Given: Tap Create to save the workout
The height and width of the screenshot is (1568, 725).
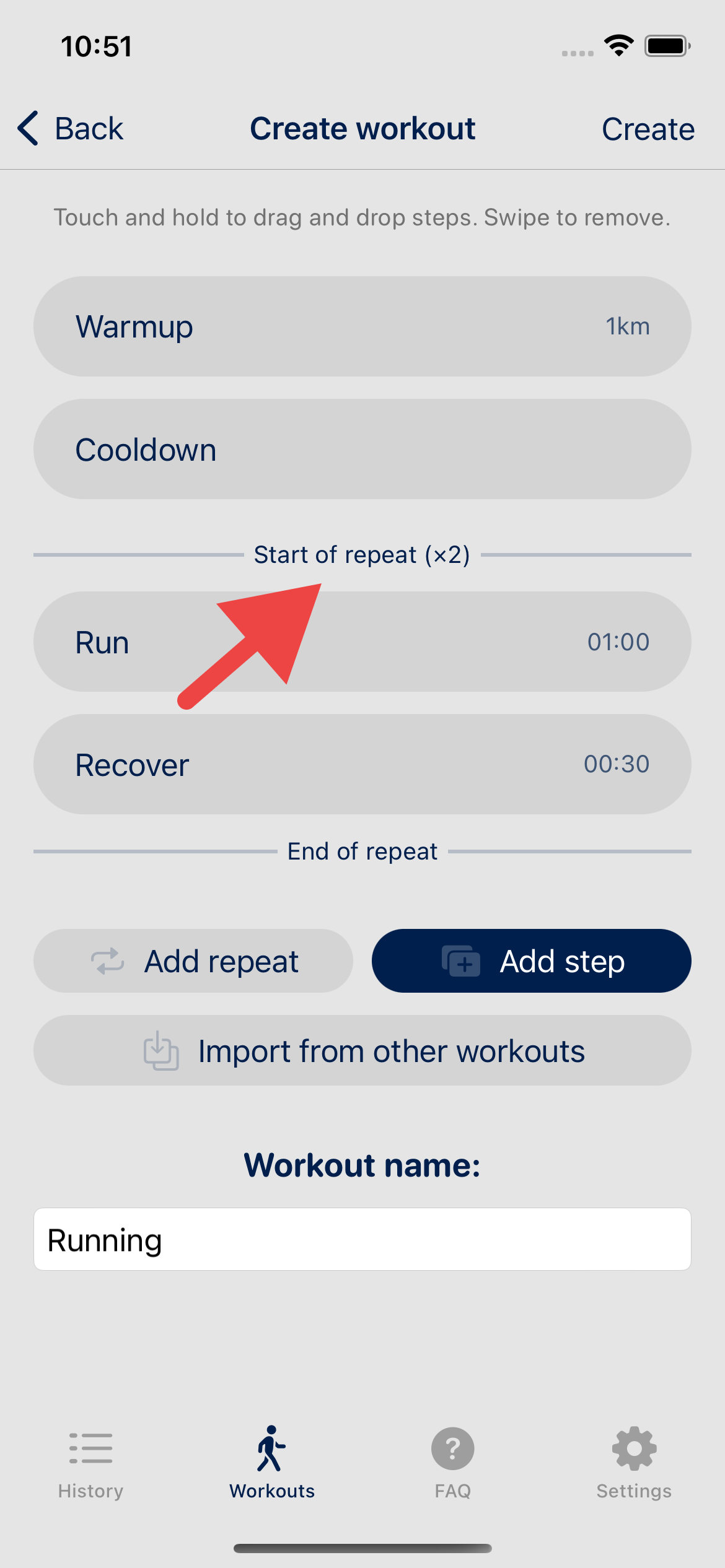Looking at the screenshot, I should (x=648, y=129).
